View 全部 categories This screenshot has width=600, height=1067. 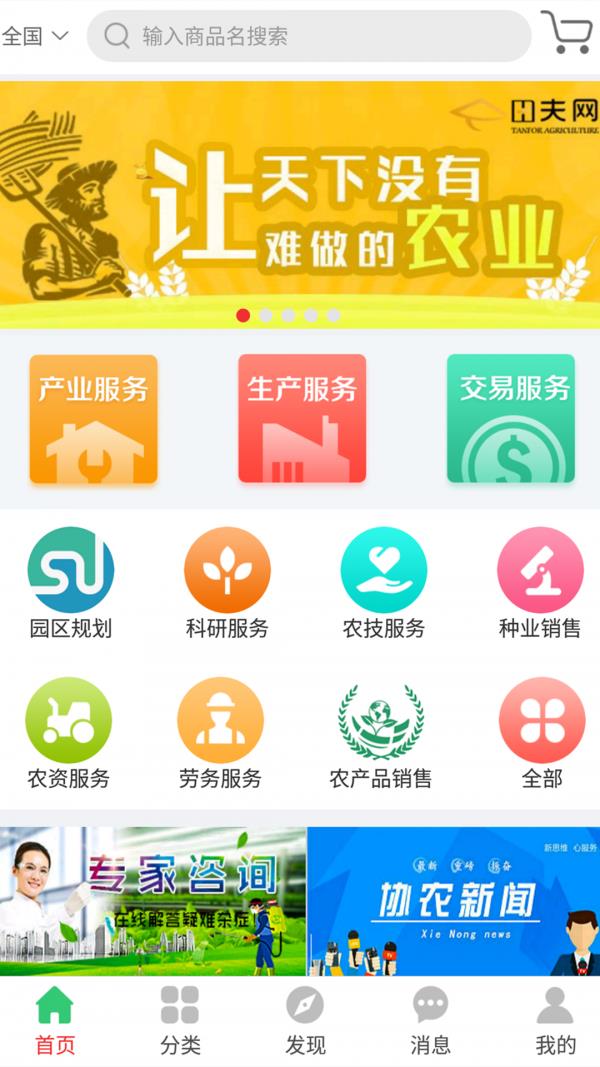[542, 733]
